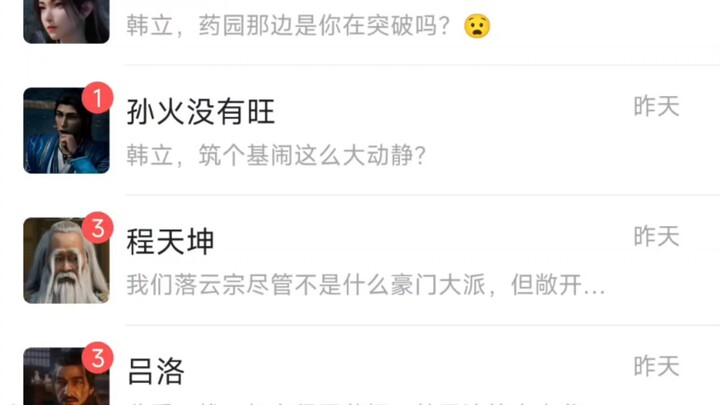Open the chat with 孙火没有旺
Screen dimensions: 720x405
pos(360,131)
